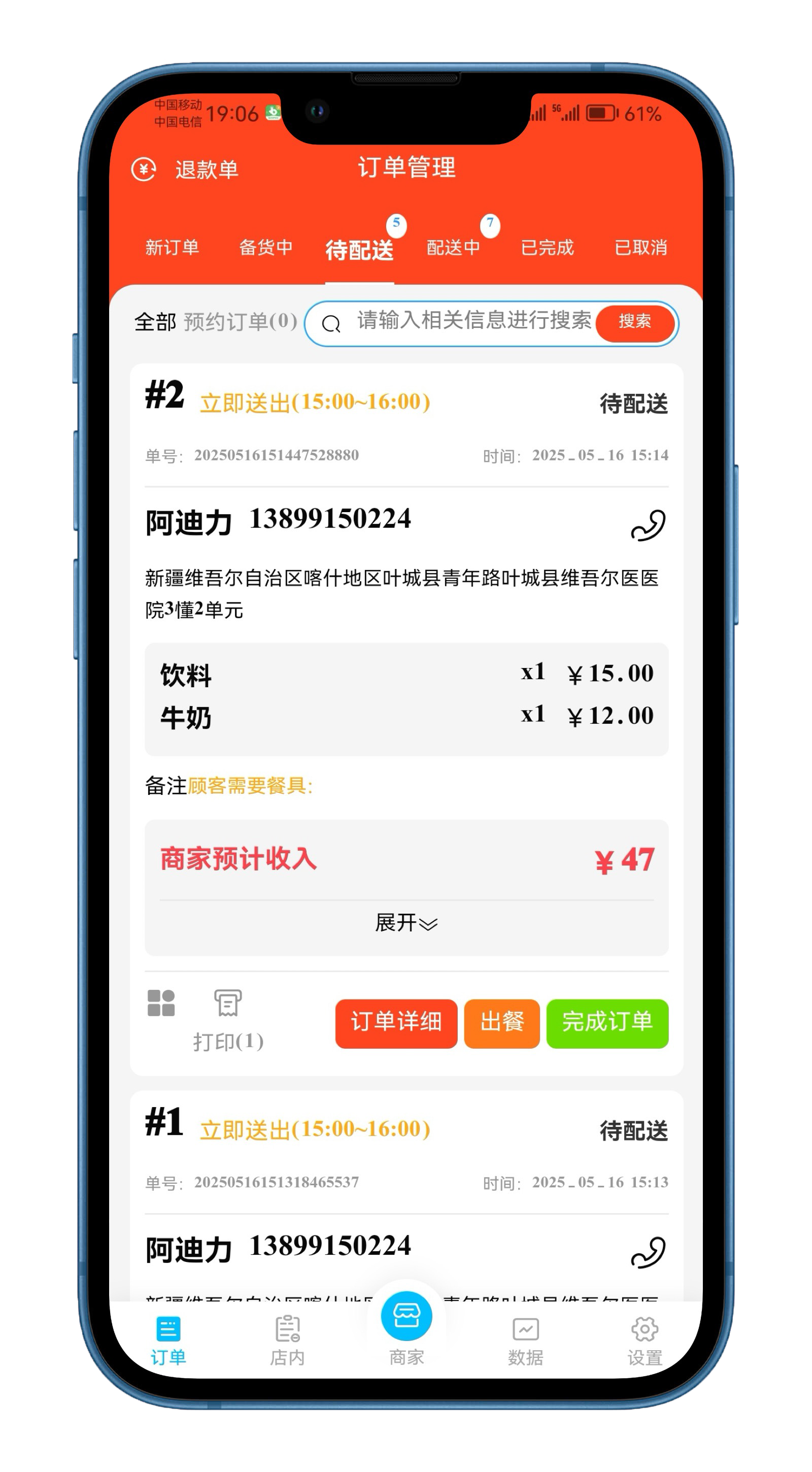Switch to the 配送中 tab
Viewport: 812px width, 1472px height.
click(453, 247)
